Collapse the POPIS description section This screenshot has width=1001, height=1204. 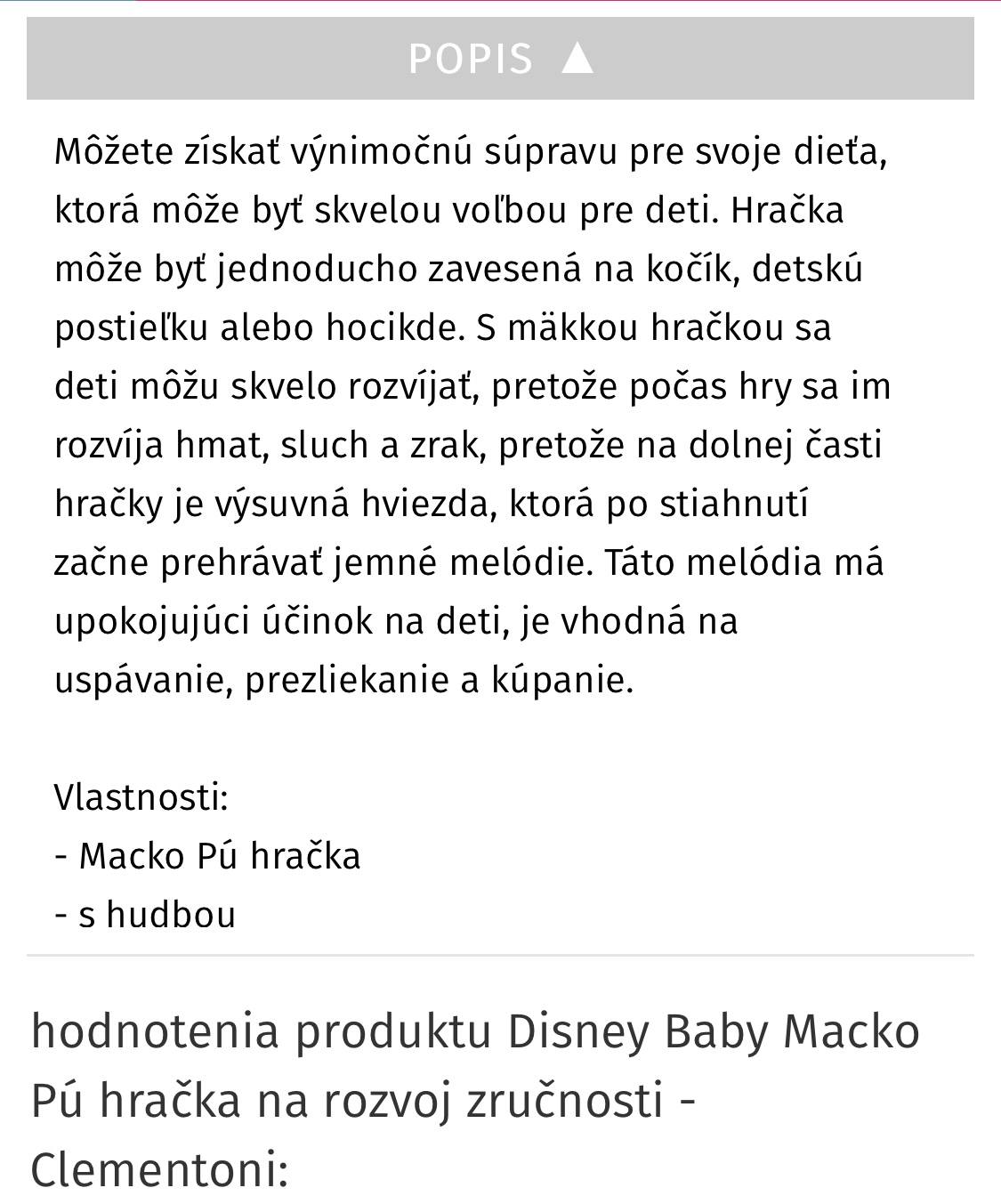pyautogui.click(x=500, y=59)
